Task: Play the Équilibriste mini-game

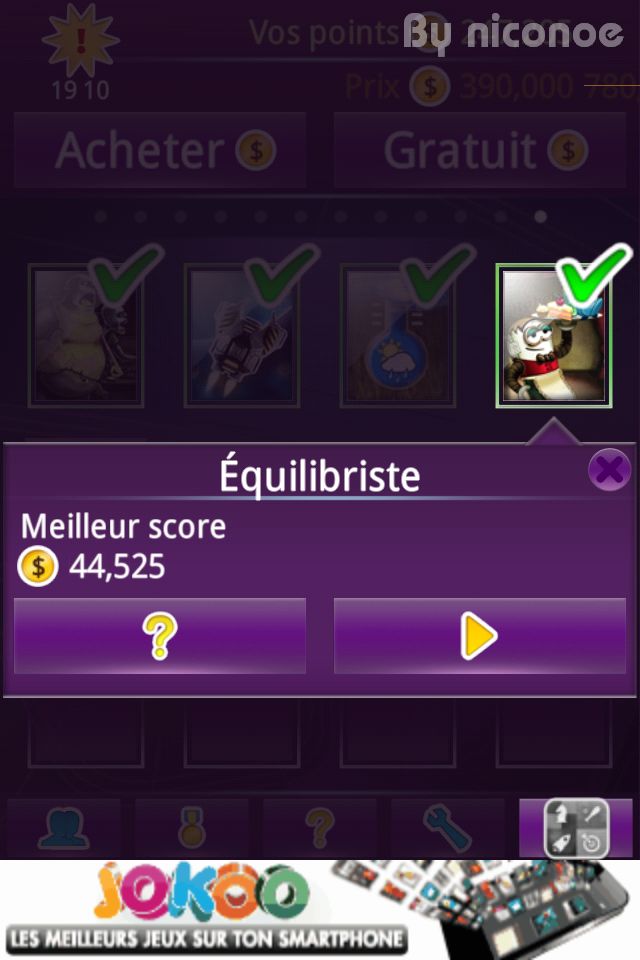Action: [x=479, y=636]
